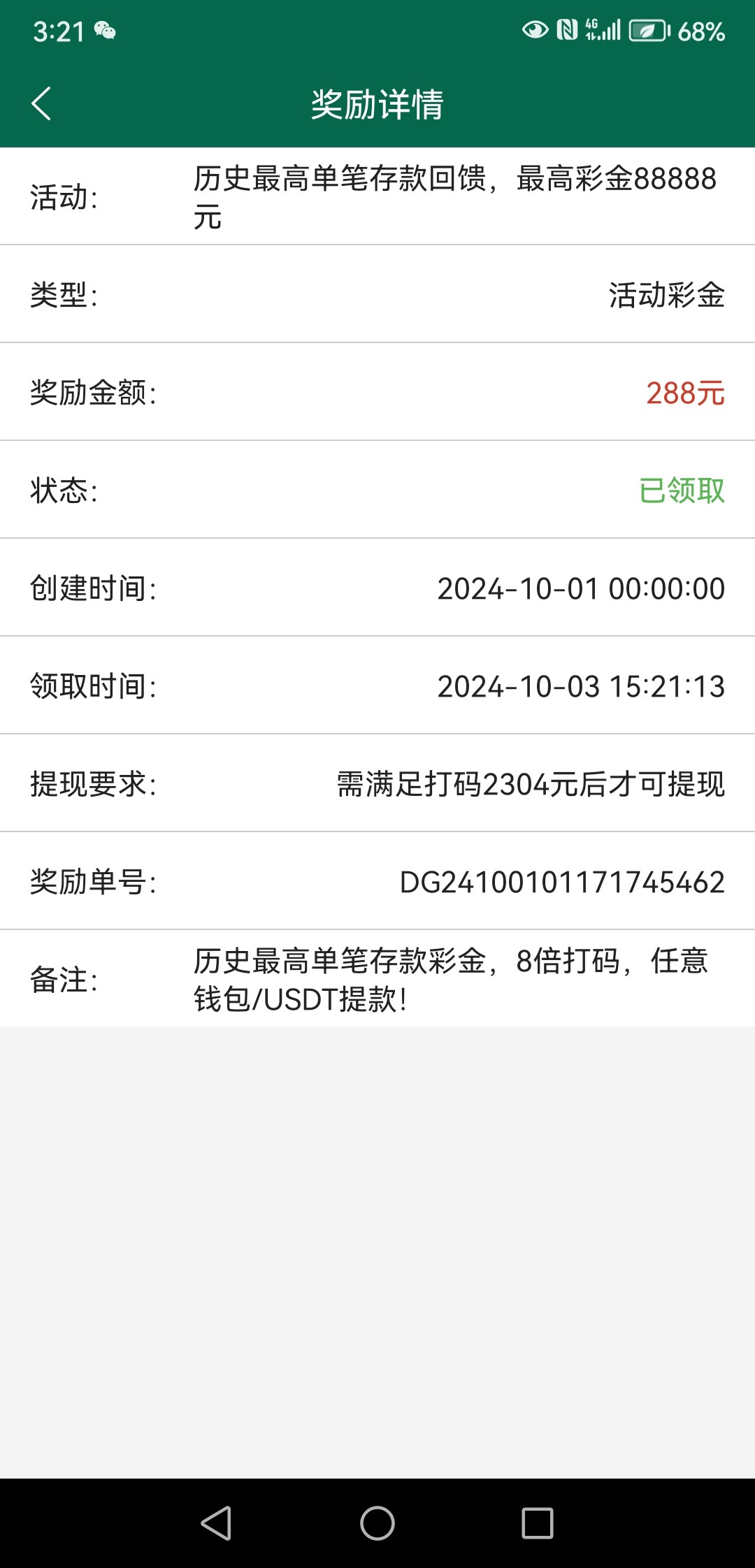The image size is (755, 1568).
Task: Tap the system back button
Action: [216, 1523]
